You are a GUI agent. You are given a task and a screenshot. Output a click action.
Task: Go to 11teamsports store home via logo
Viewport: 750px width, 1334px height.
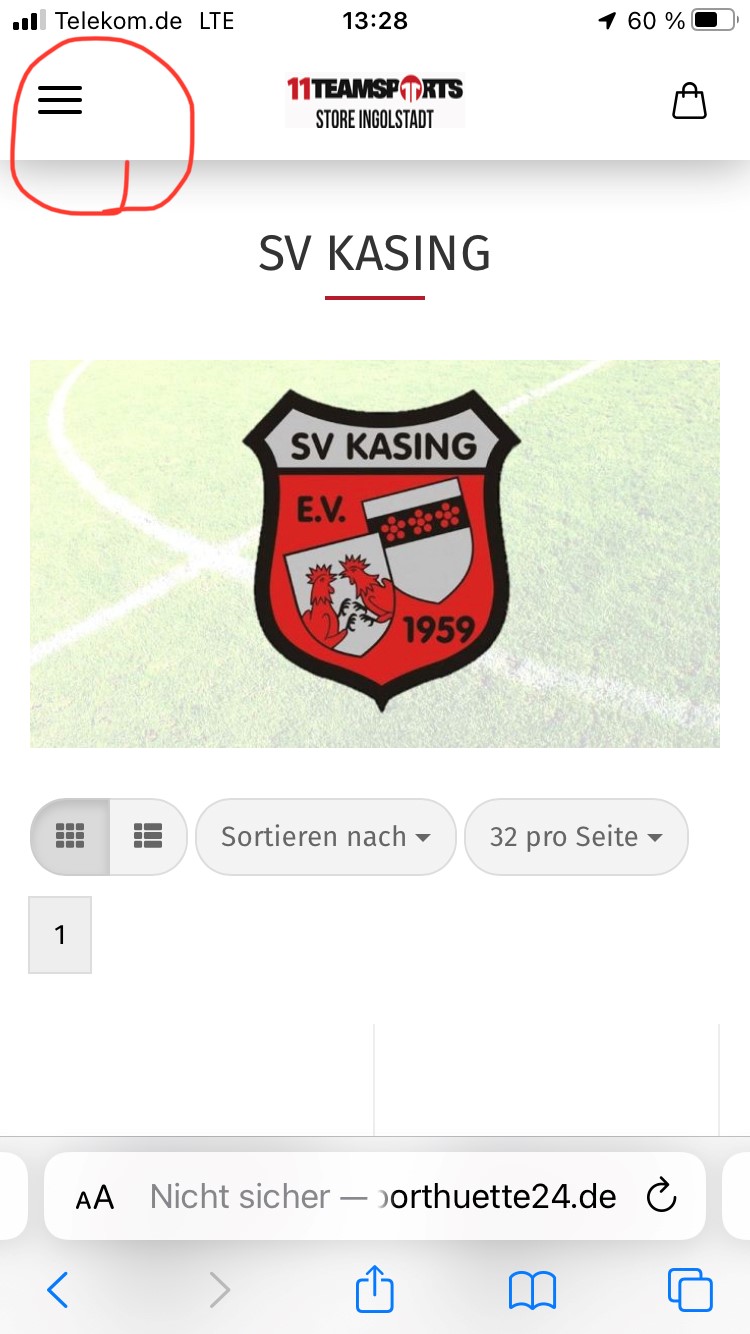tap(375, 101)
